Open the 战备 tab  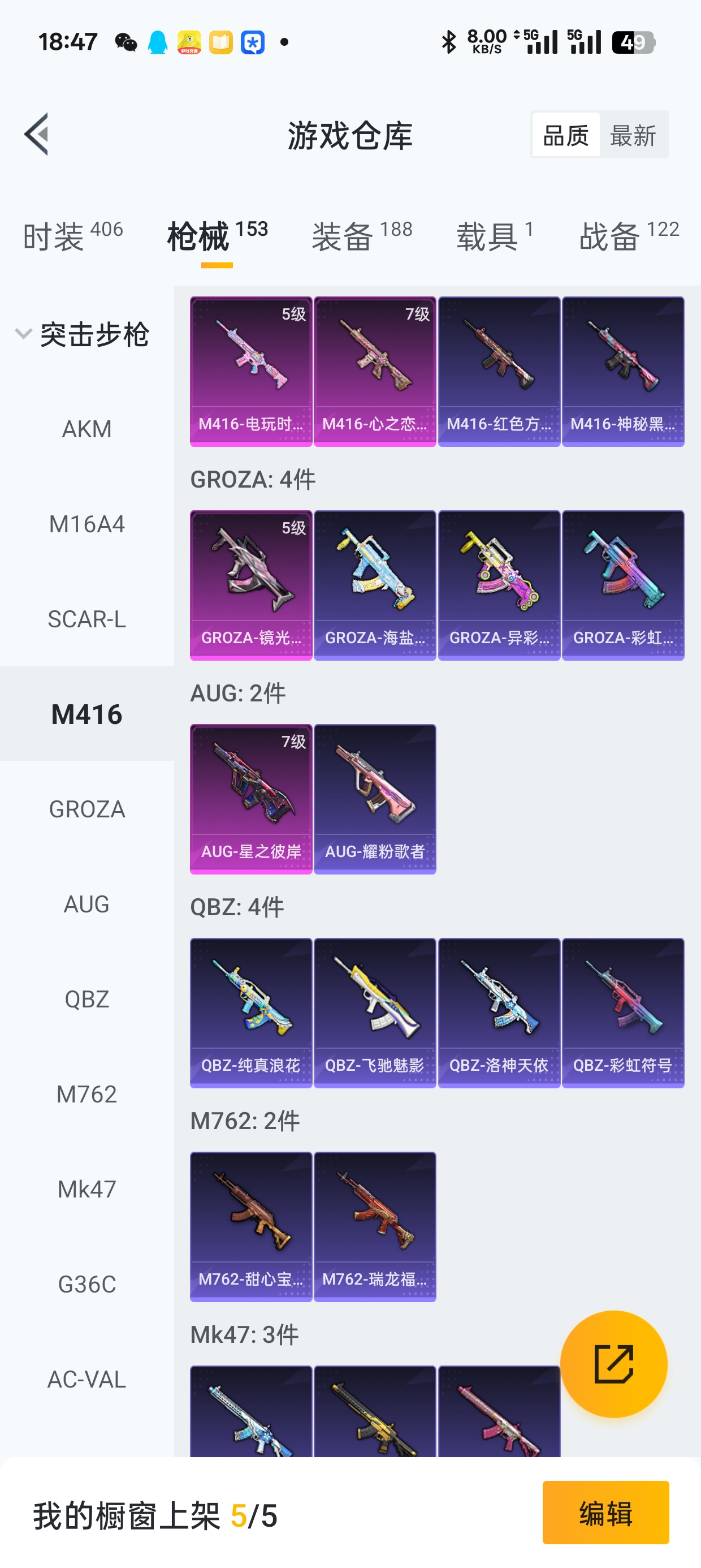tap(629, 235)
